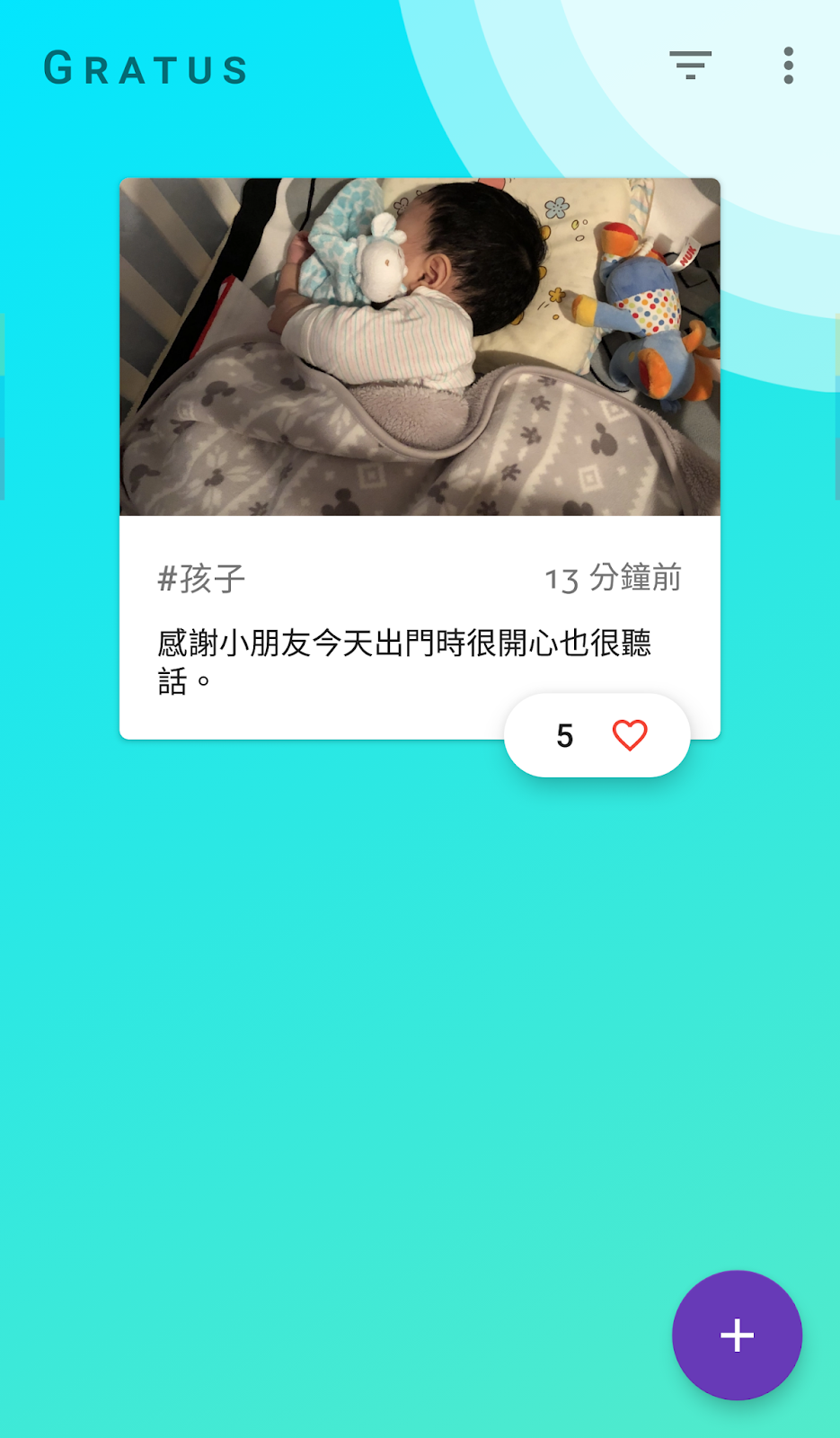Open the #孩子 gratitude card
The height and width of the screenshot is (1438, 840).
coord(420,404)
